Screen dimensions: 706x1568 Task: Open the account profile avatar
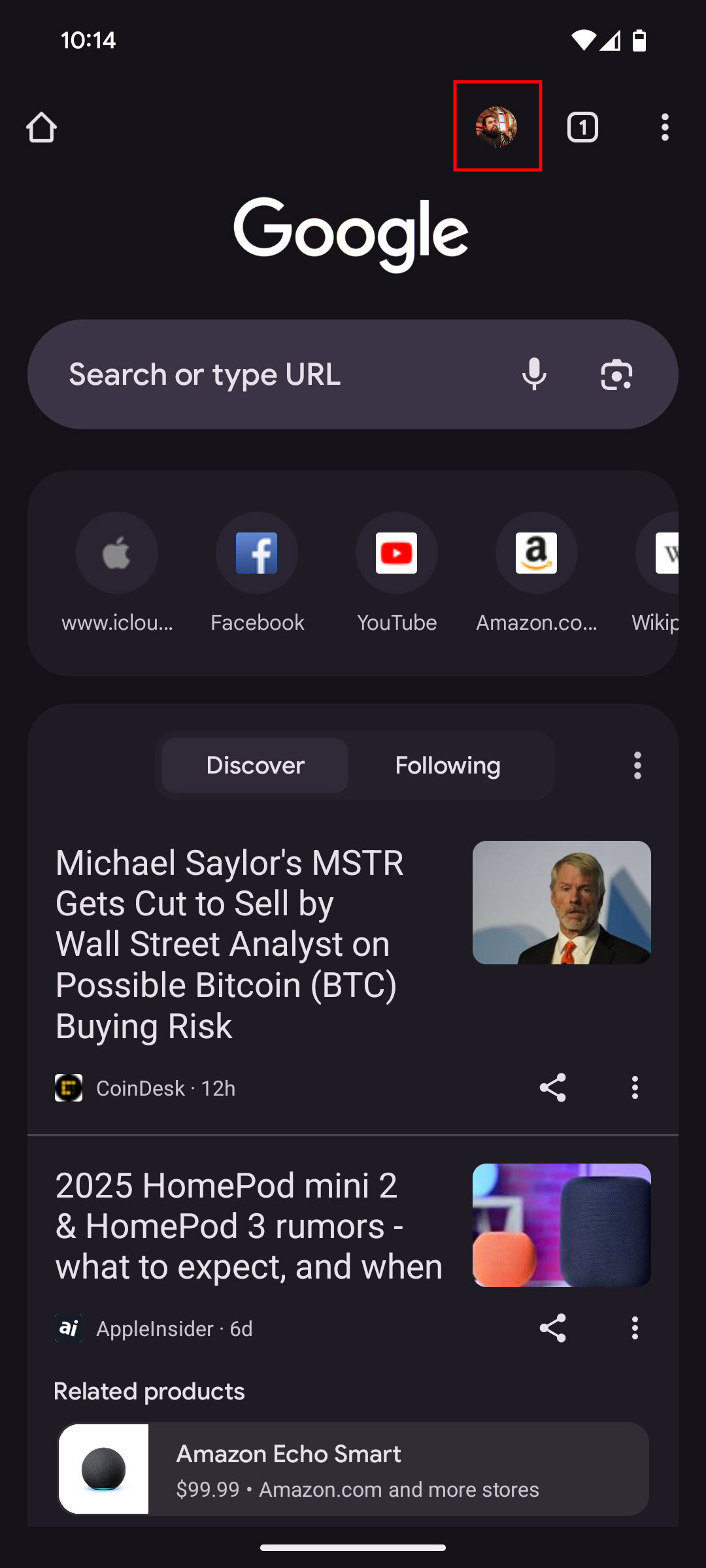pyautogui.click(x=497, y=127)
